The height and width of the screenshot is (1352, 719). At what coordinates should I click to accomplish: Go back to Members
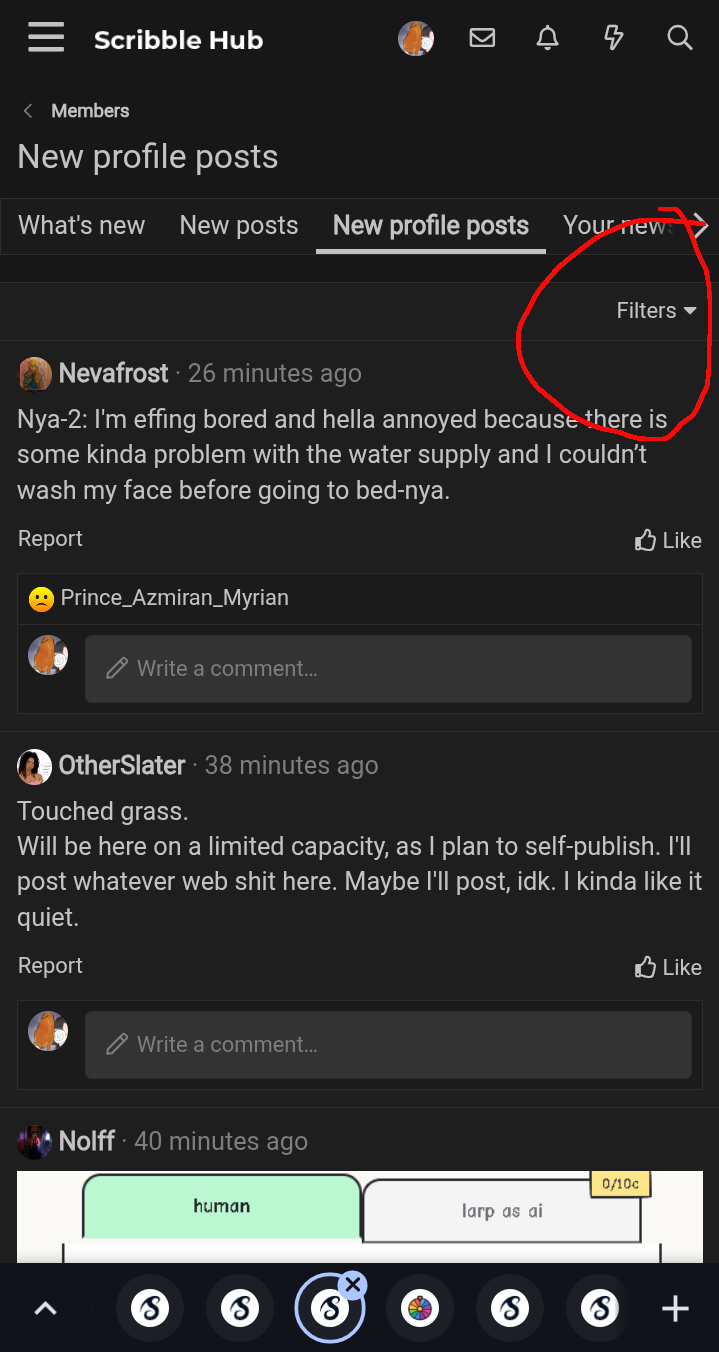pos(89,111)
